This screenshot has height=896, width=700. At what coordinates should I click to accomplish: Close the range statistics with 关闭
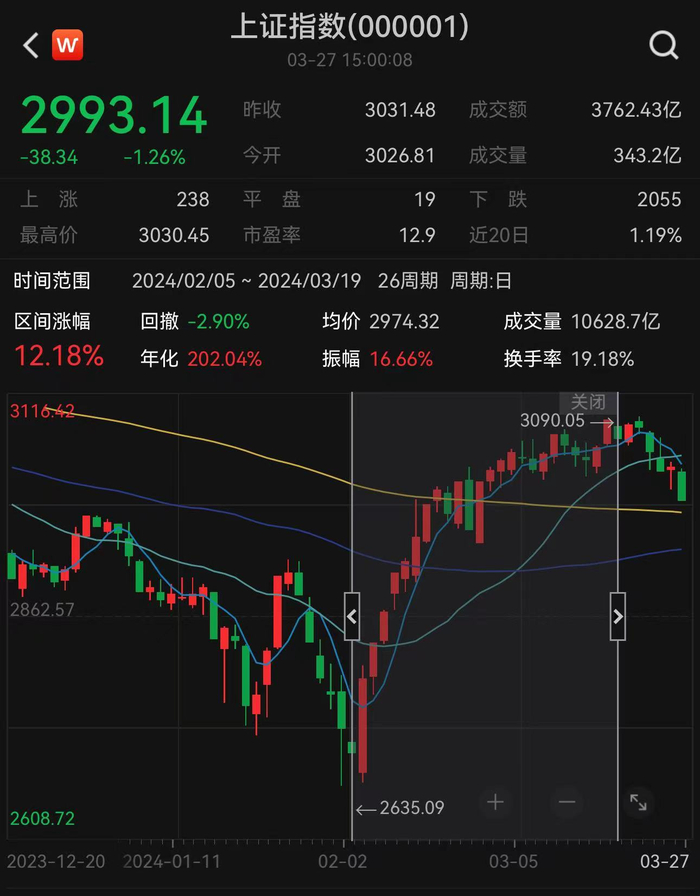click(588, 402)
